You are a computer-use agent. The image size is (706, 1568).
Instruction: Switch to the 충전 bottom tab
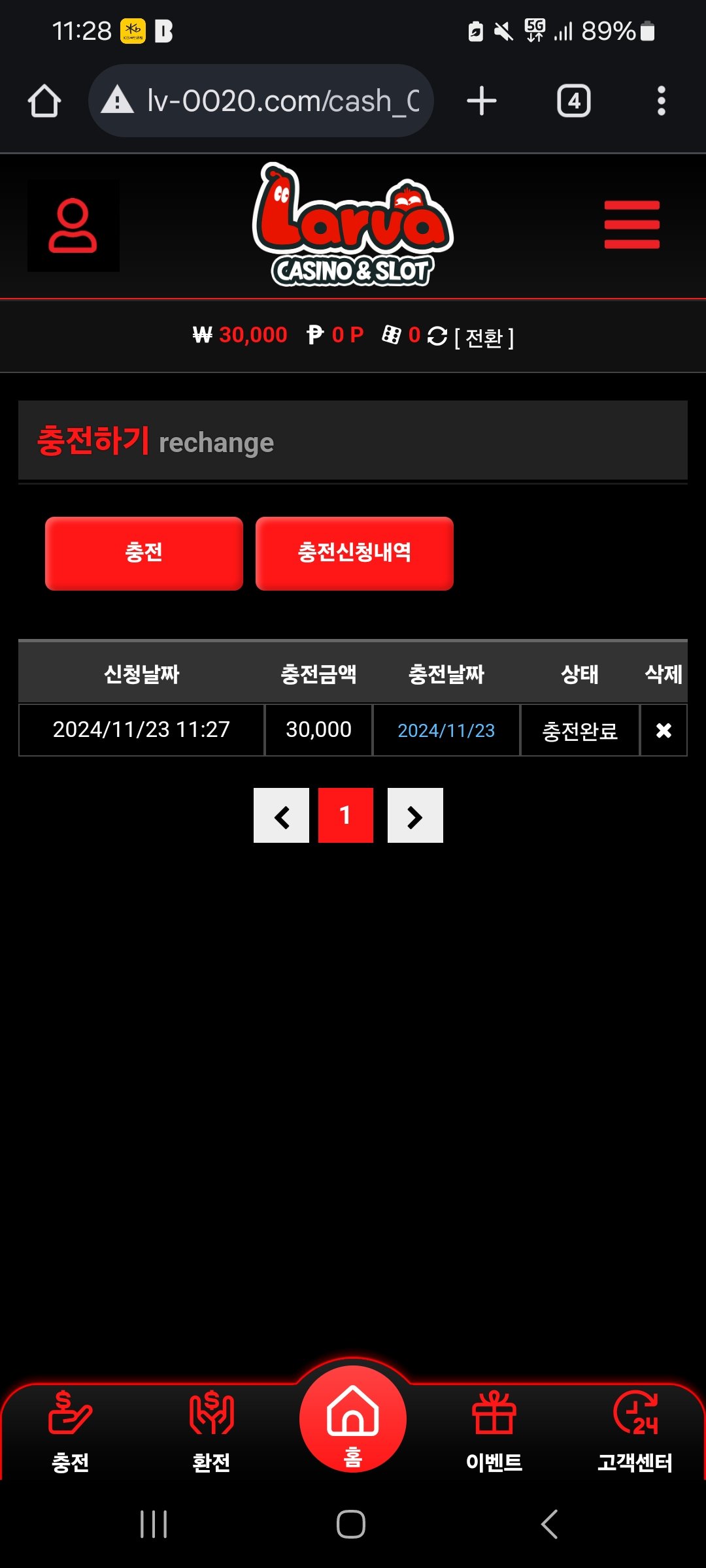coord(71,1431)
